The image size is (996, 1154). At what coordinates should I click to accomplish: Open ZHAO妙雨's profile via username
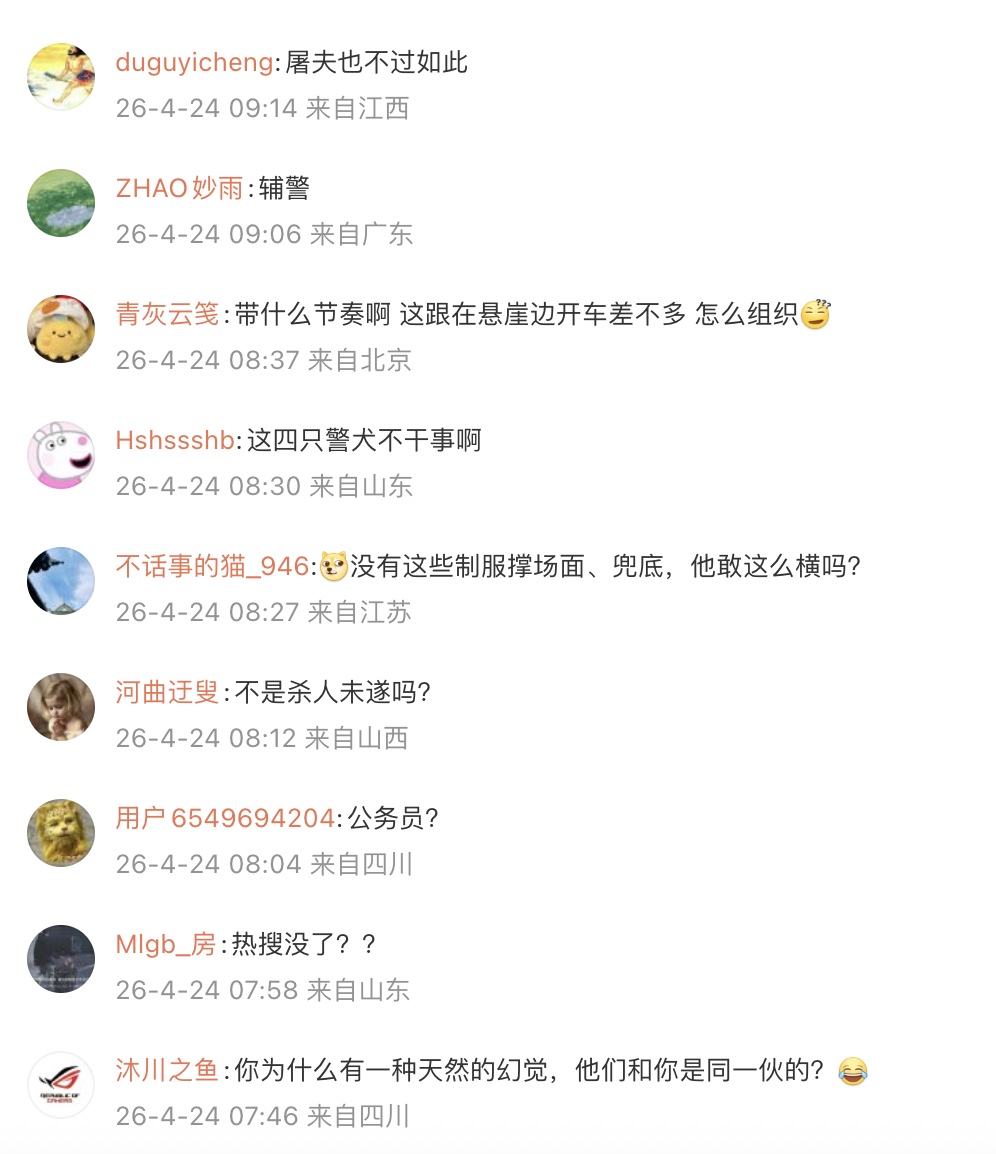[x=179, y=188]
